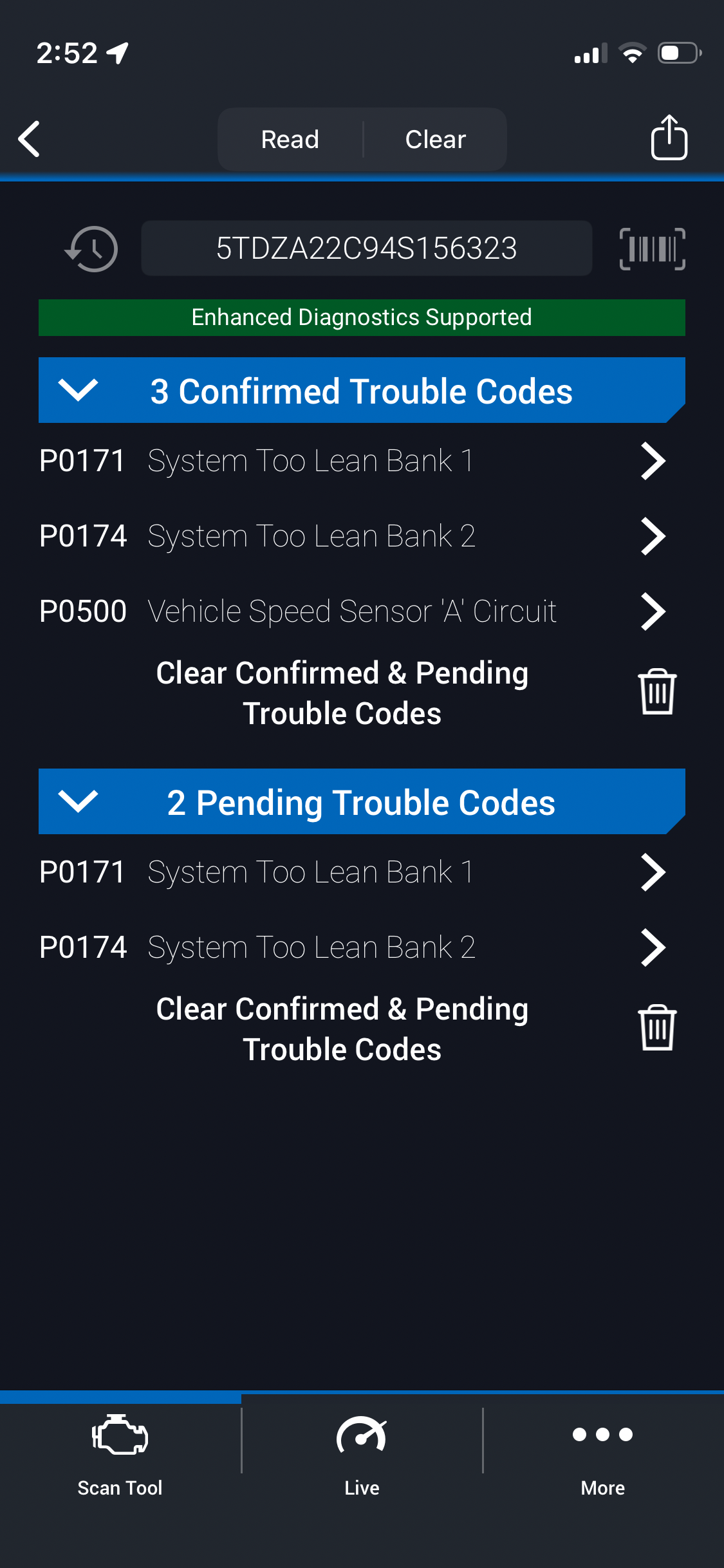
Task: Tap trash icon under the pending codes list
Action: click(x=656, y=1028)
